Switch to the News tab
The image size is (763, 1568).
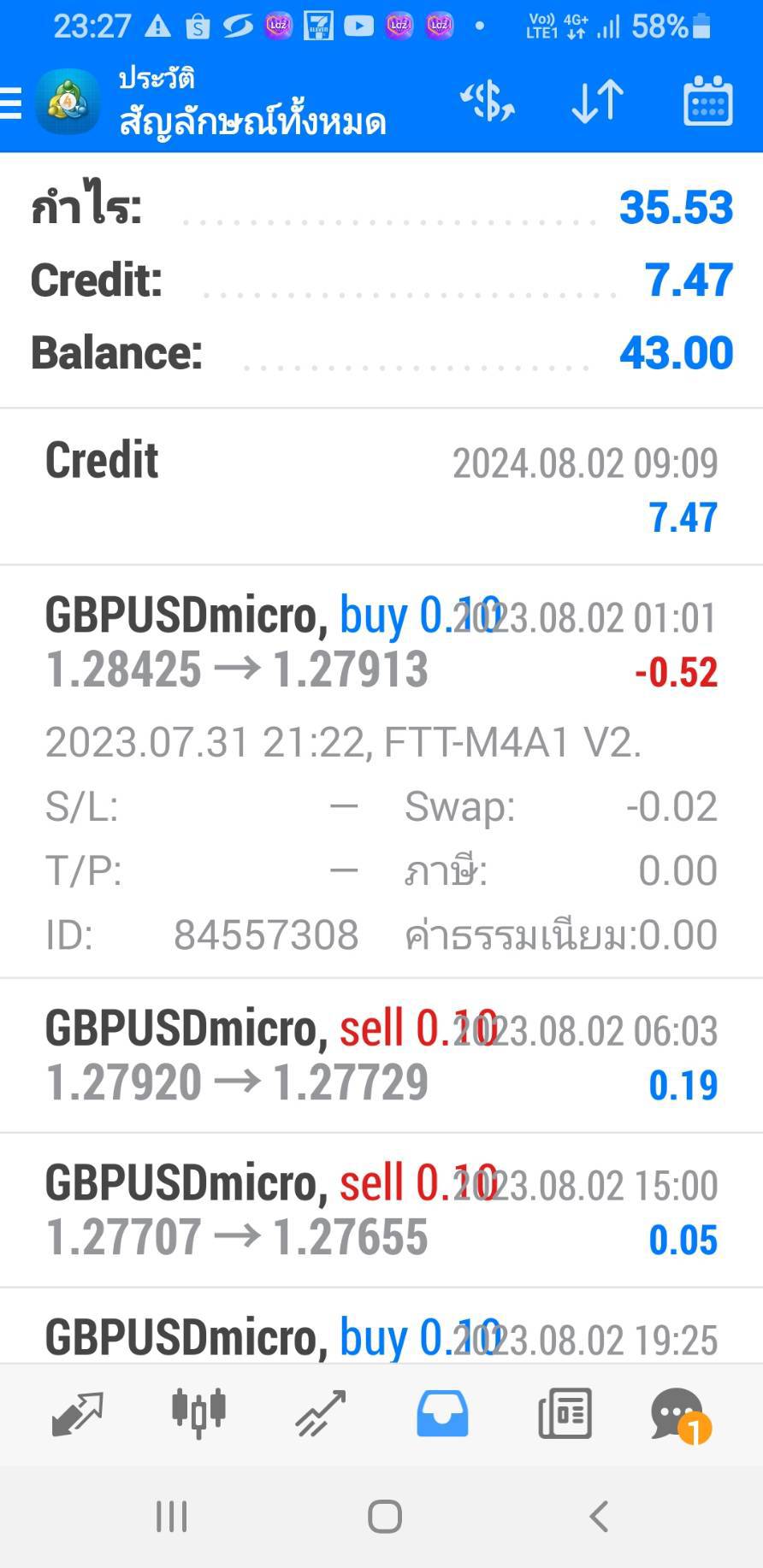tap(565, 1413)
